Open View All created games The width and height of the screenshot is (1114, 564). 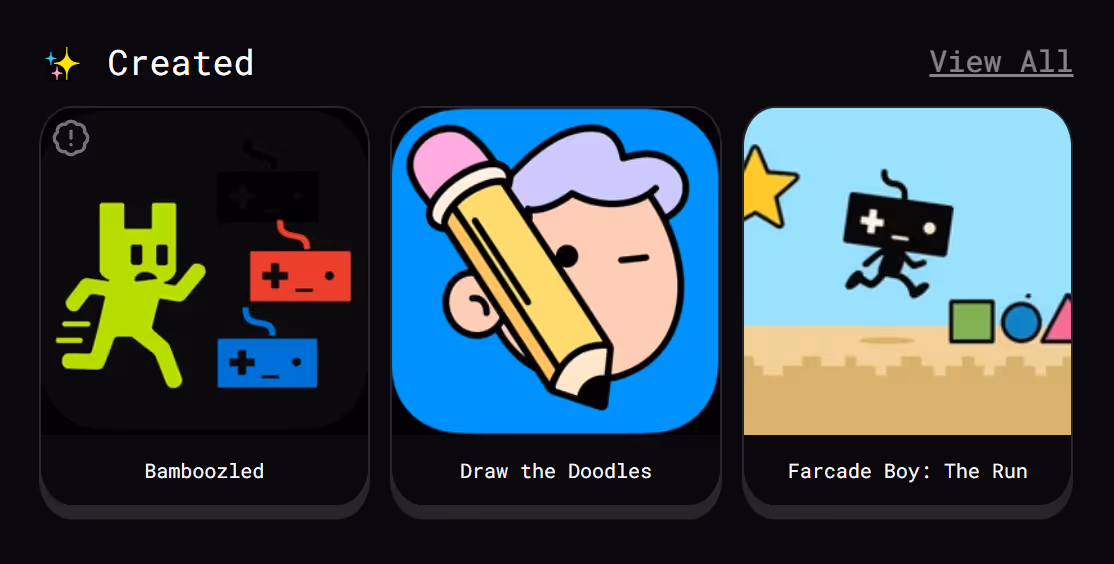(x=1000, y=62)
